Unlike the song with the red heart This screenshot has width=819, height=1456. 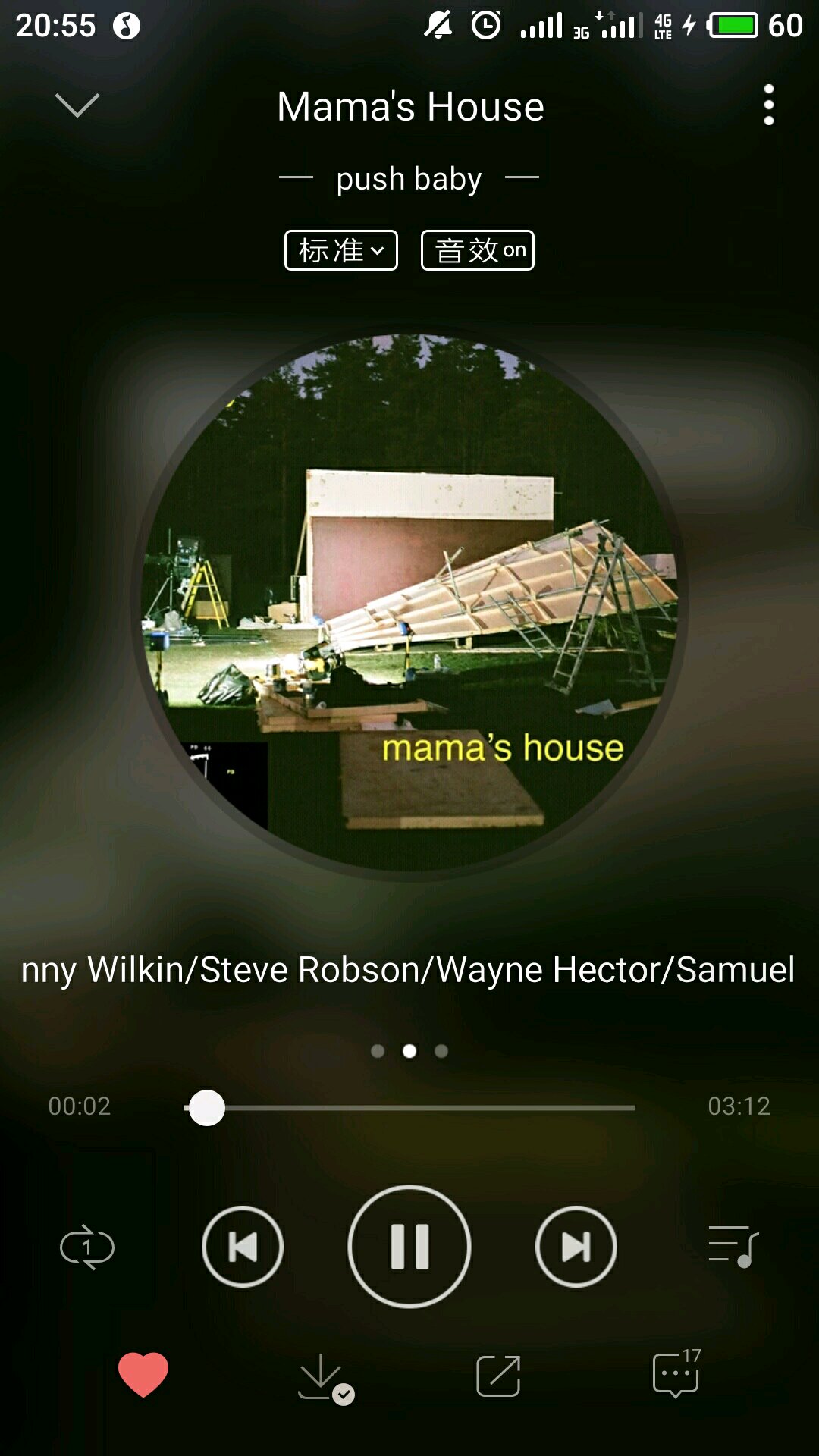pyautogui.click(x=143, y=1374)
